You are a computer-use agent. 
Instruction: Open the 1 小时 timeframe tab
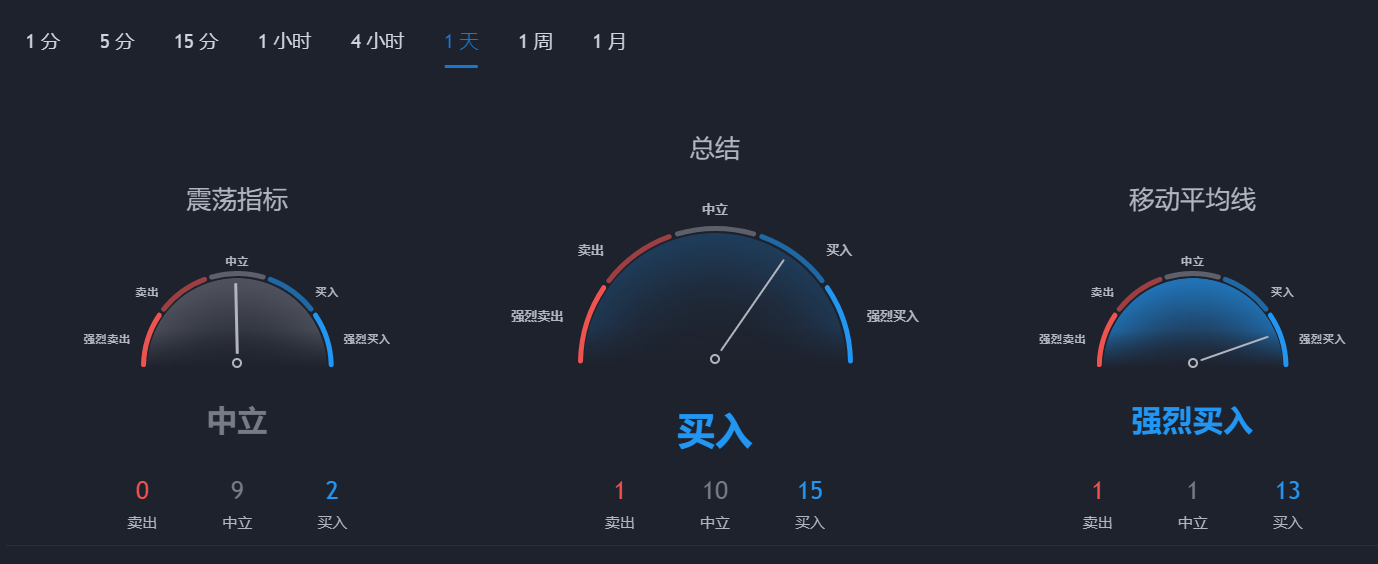[x=284, y=42]
